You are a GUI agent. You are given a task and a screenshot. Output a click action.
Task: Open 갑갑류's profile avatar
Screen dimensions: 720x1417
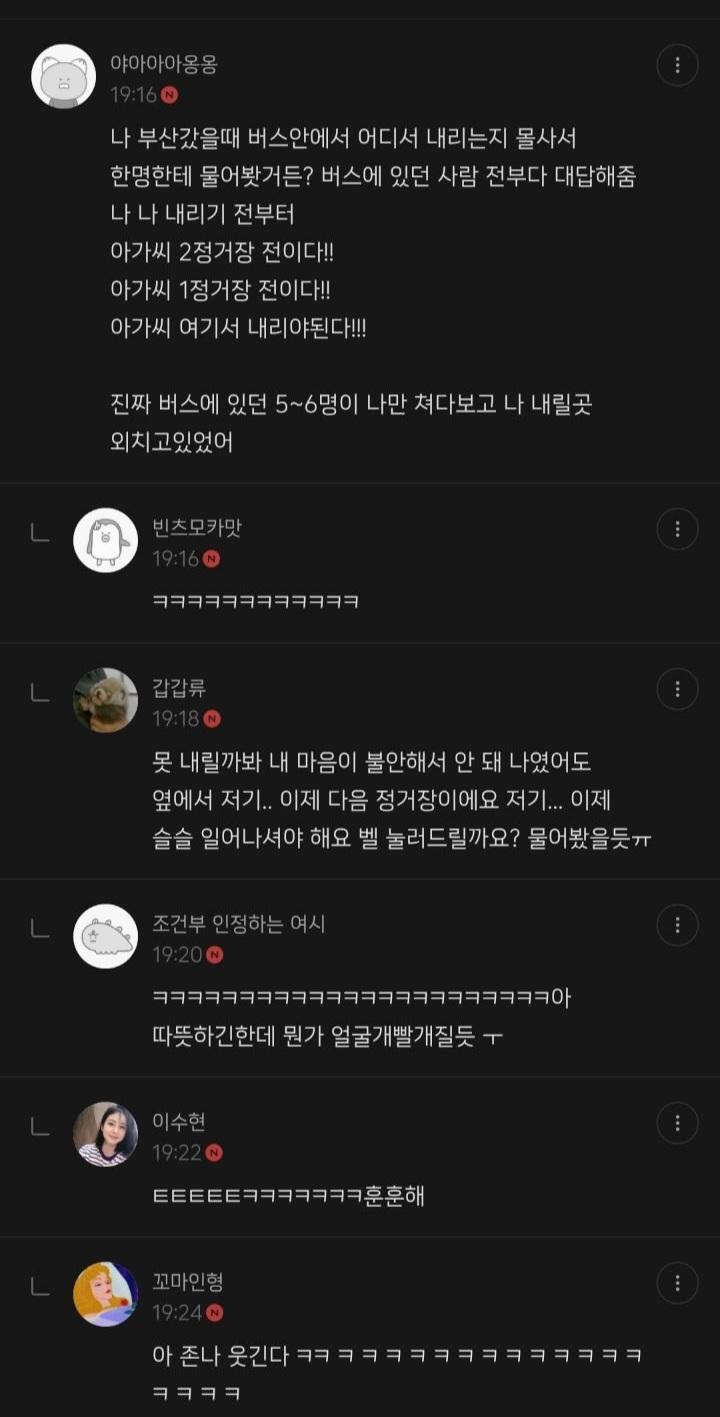[106, 700]
